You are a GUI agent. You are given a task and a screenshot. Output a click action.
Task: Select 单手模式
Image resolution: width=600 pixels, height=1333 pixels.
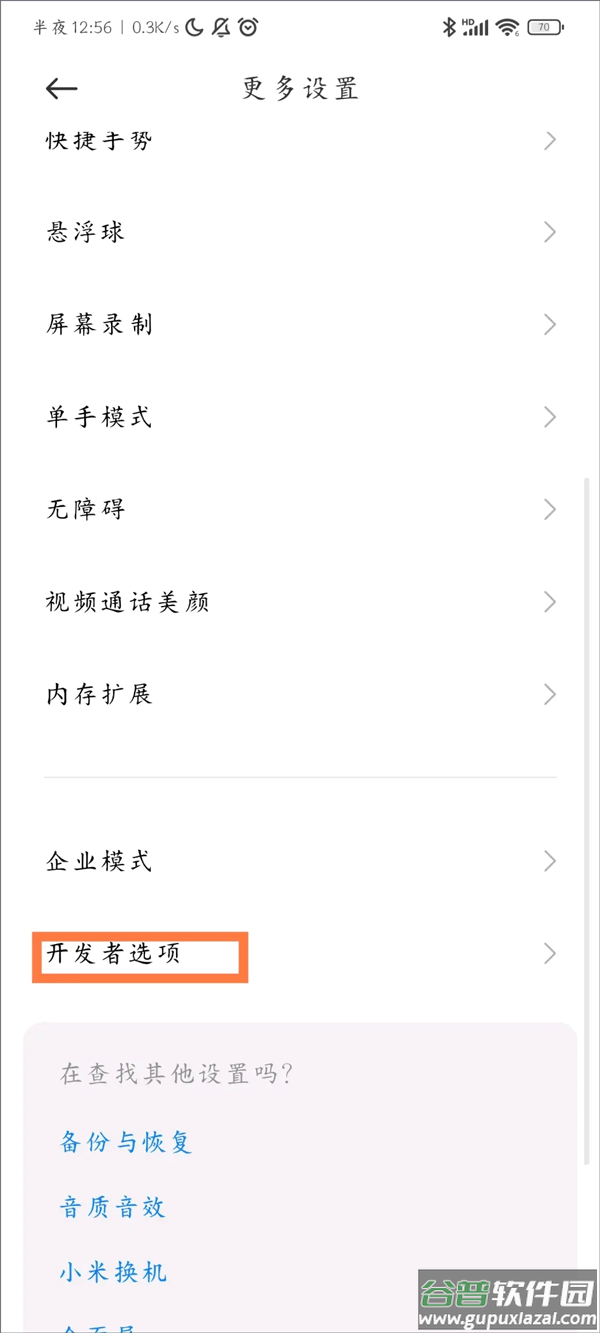pyautogui.click(x=300, y=416)
